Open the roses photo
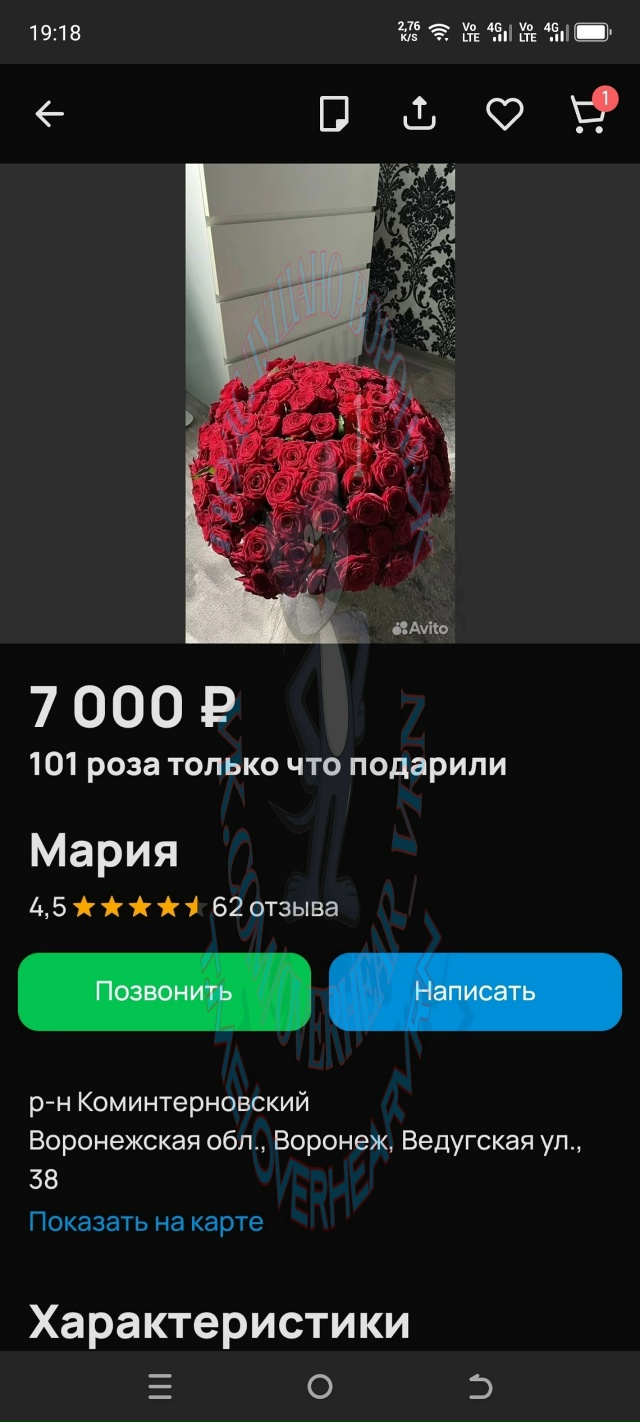The width and height of the screenshot is (640, 1422). click(x=320, y=403)
